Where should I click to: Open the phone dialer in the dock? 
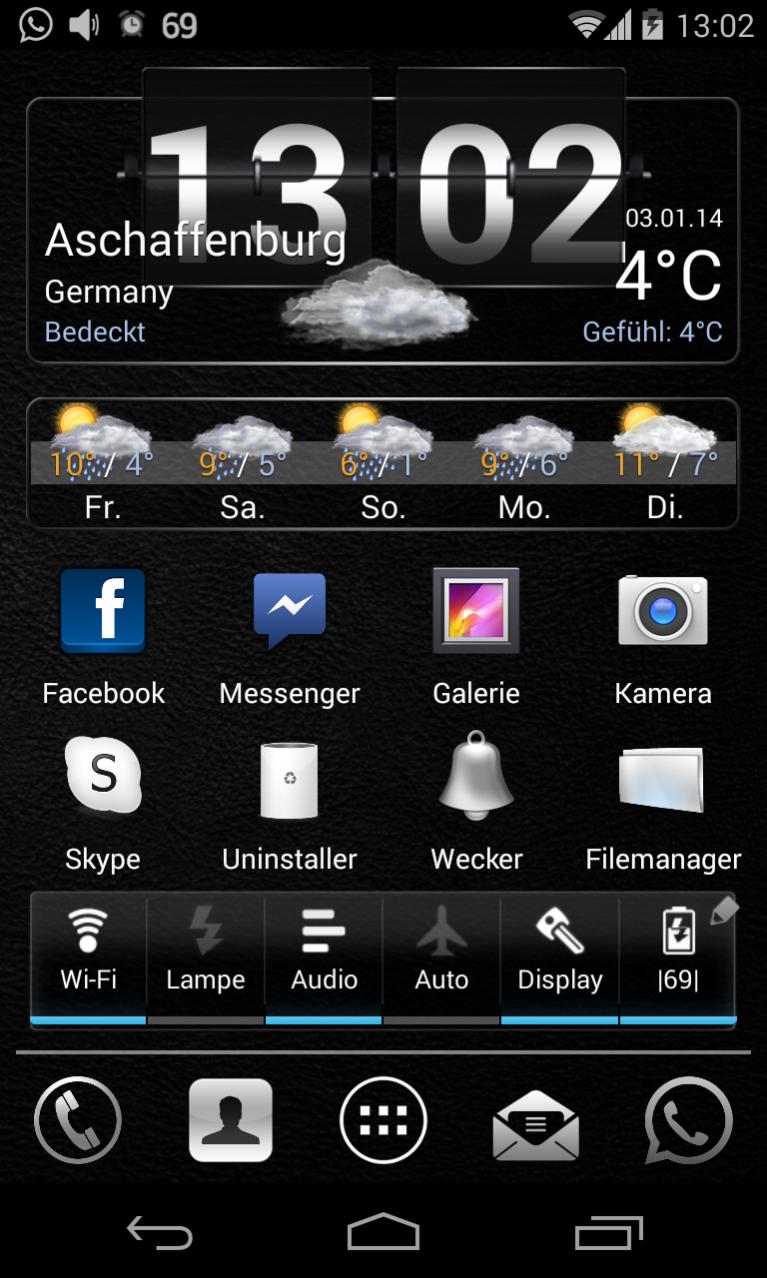(78, 1121)
